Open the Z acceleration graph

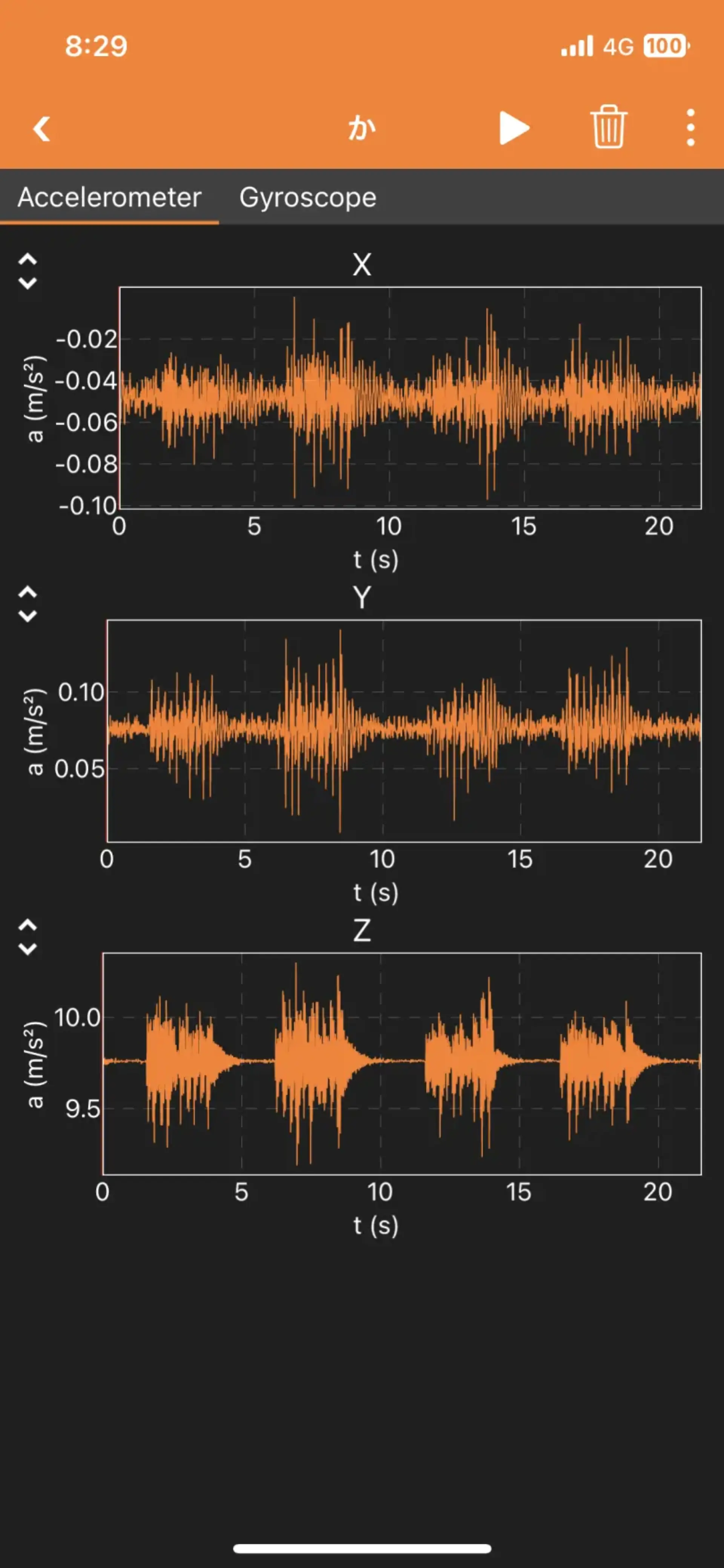(402, 1064)
